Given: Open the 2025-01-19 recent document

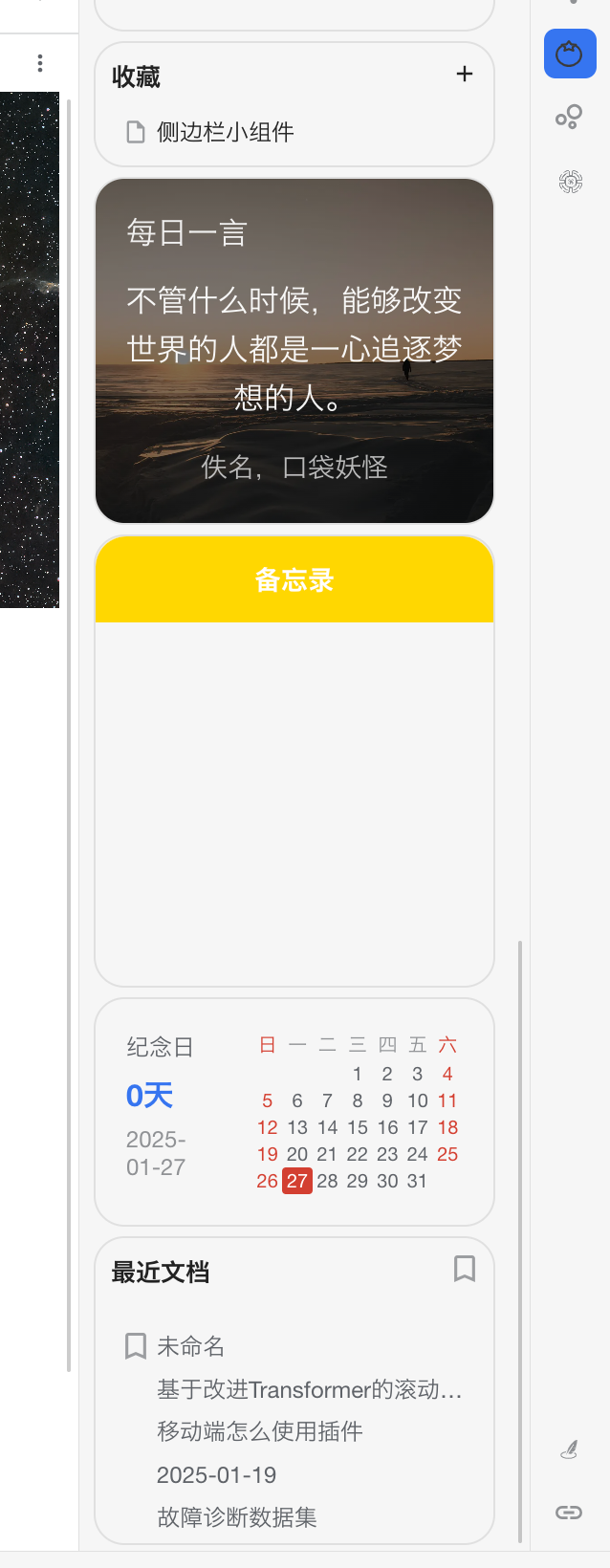Looking at the screenshot, I should 216,1474.
